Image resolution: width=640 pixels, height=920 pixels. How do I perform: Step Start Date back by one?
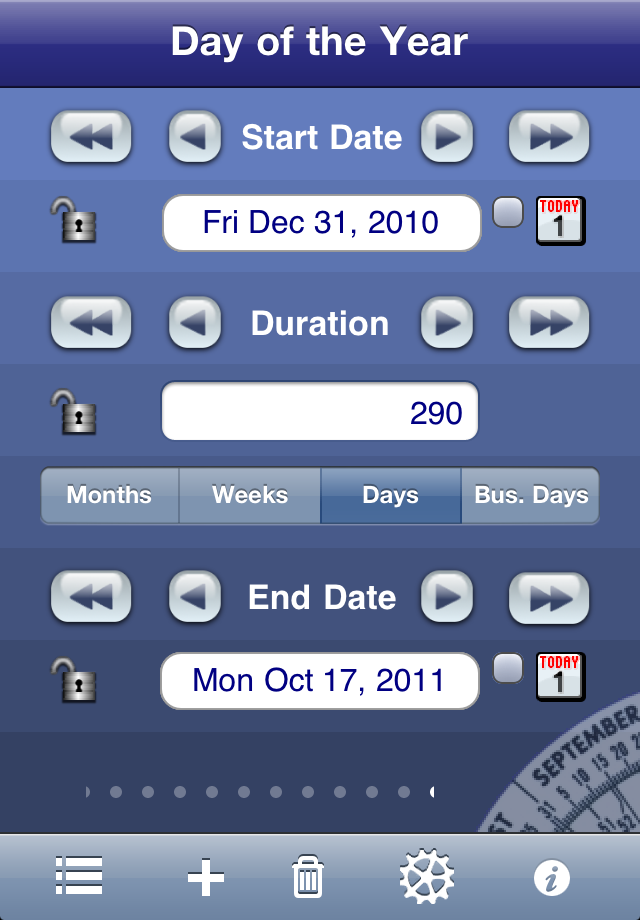[194, 137]
